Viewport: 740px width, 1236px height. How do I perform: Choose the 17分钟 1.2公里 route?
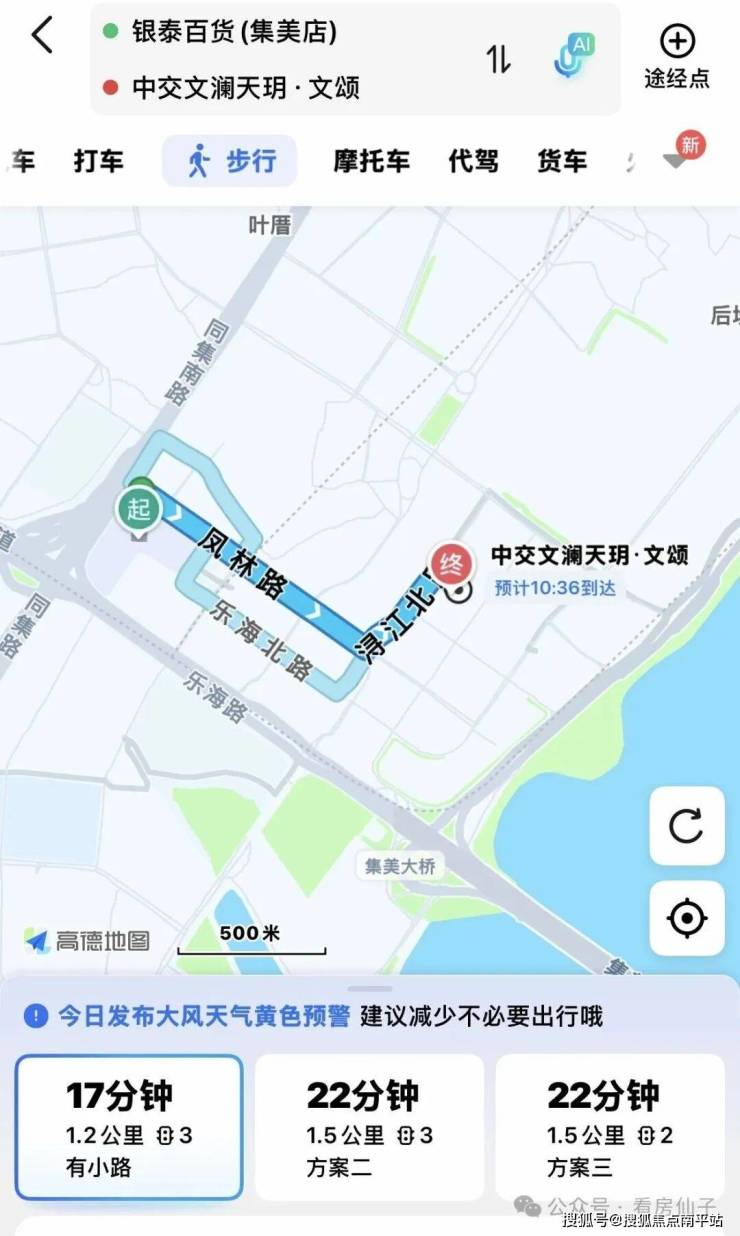tap(129, 1126)
